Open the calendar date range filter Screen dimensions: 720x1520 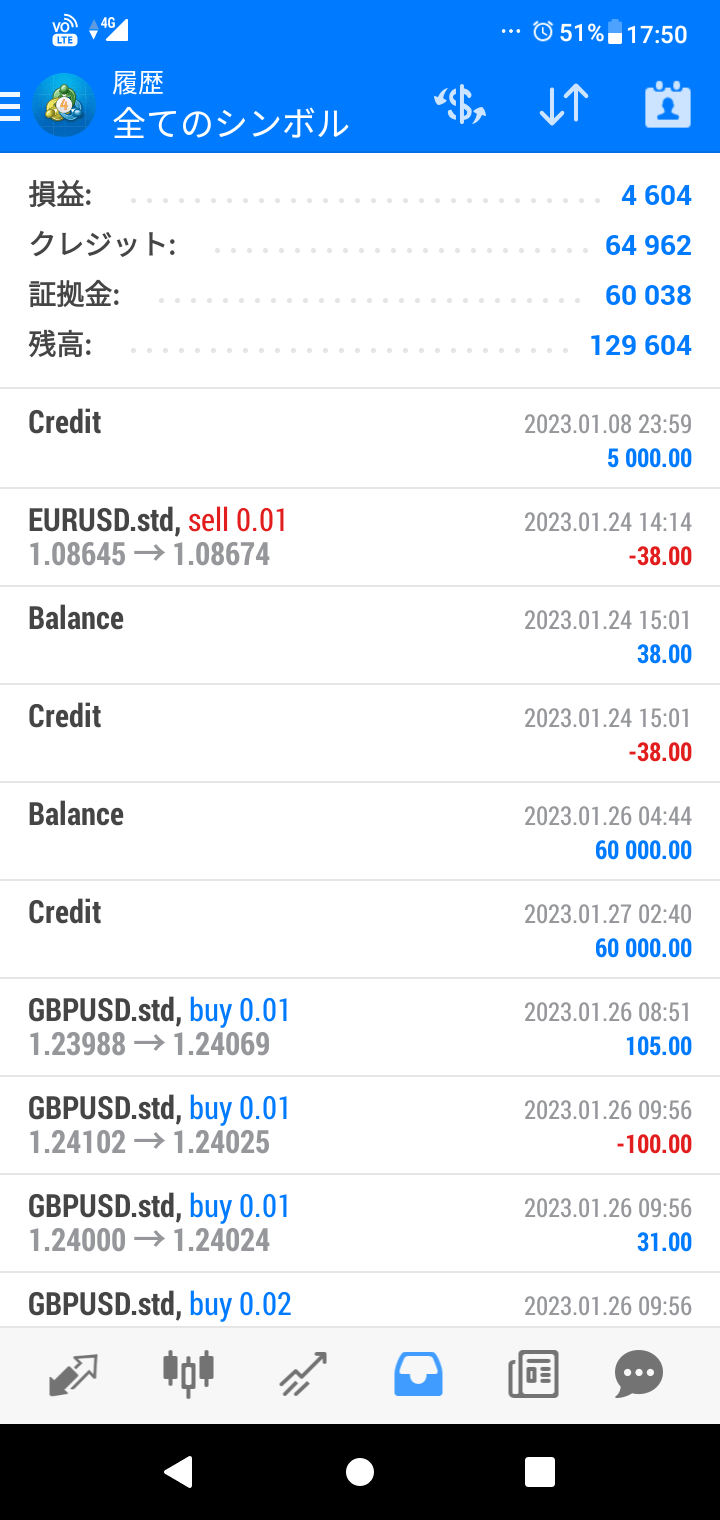pyautogui.click(x=668, y=104)
